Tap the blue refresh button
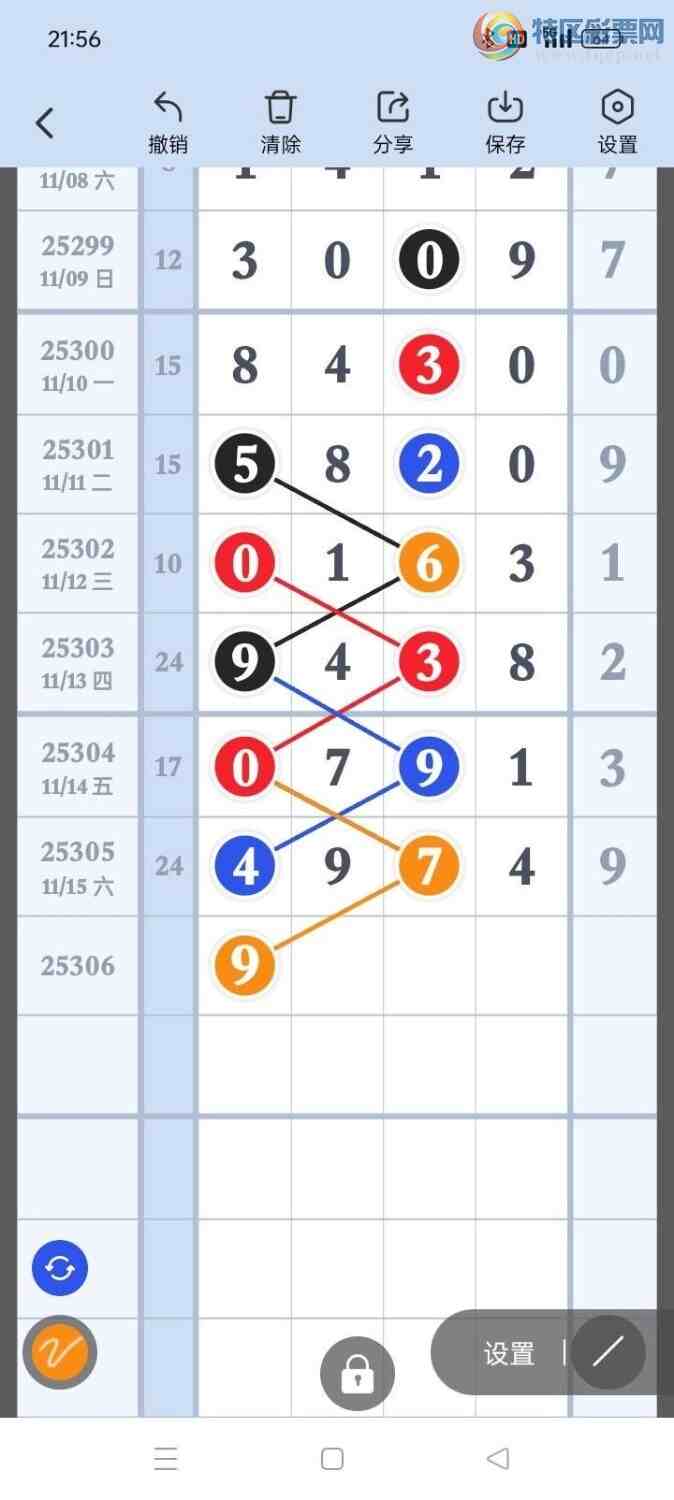This screenshot has height=1500, width=674. pos(60,1268)
